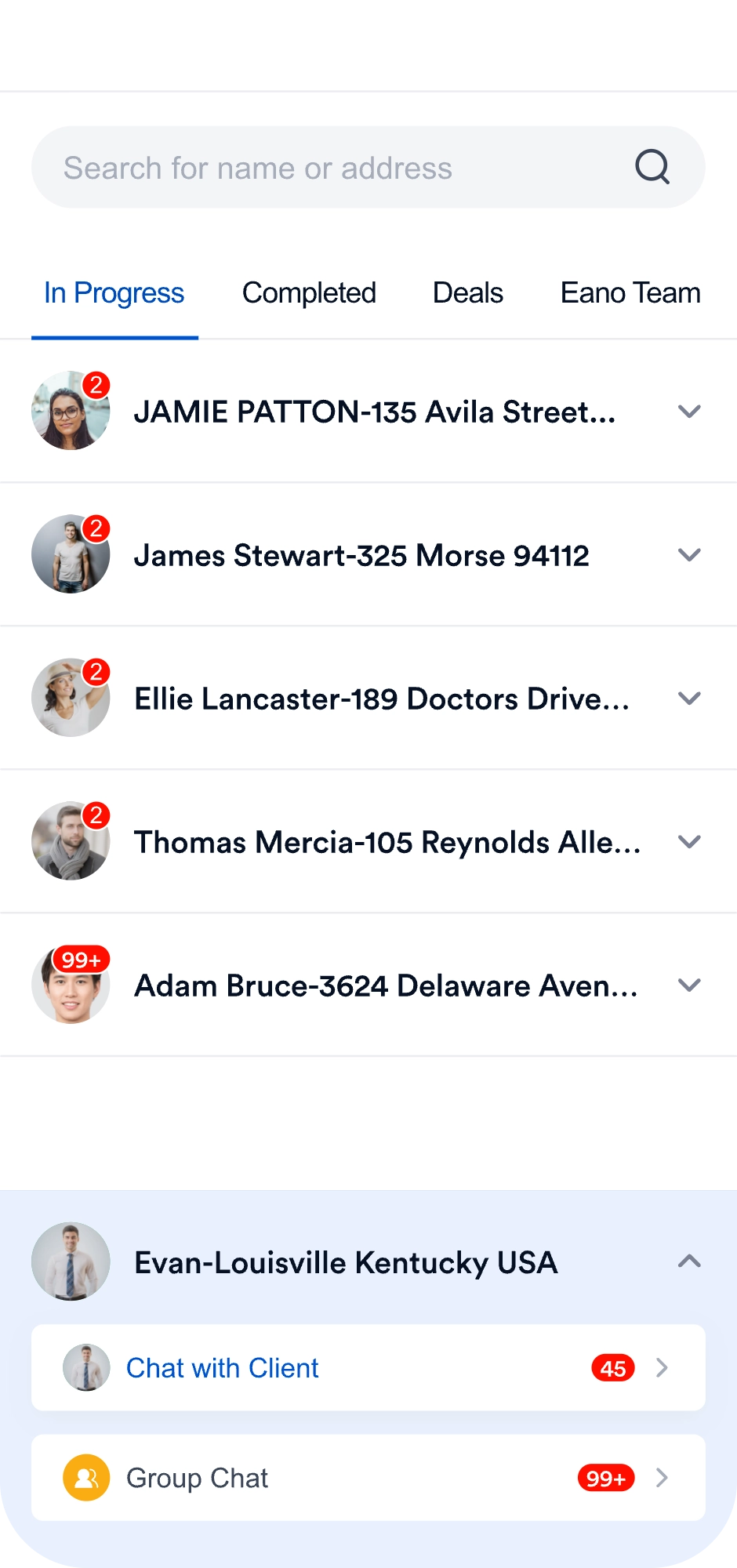Open Chat with Client
The width and height of the screenshot is (737, 1568).
368,1368
